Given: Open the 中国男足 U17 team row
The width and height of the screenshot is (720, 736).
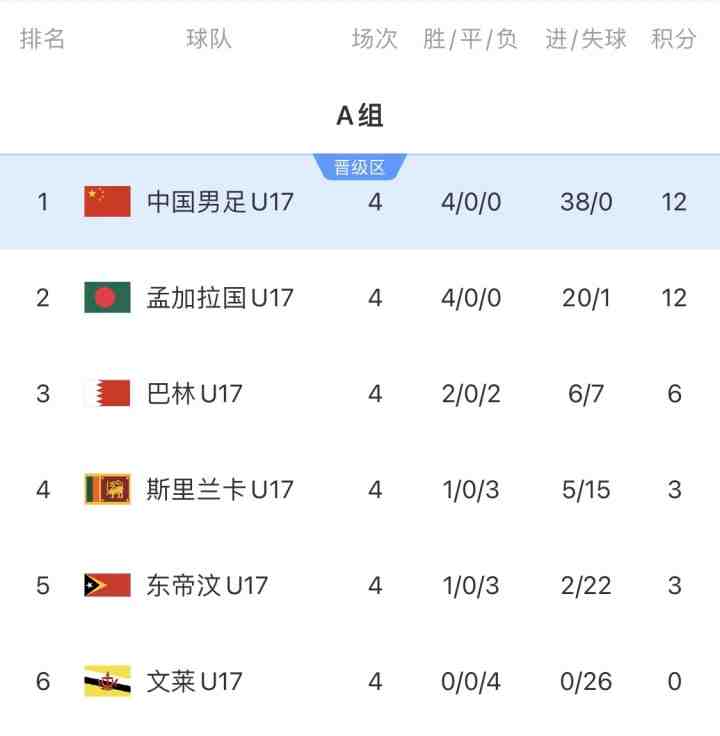Looking at the screenshot, I should tap(220, 202).
